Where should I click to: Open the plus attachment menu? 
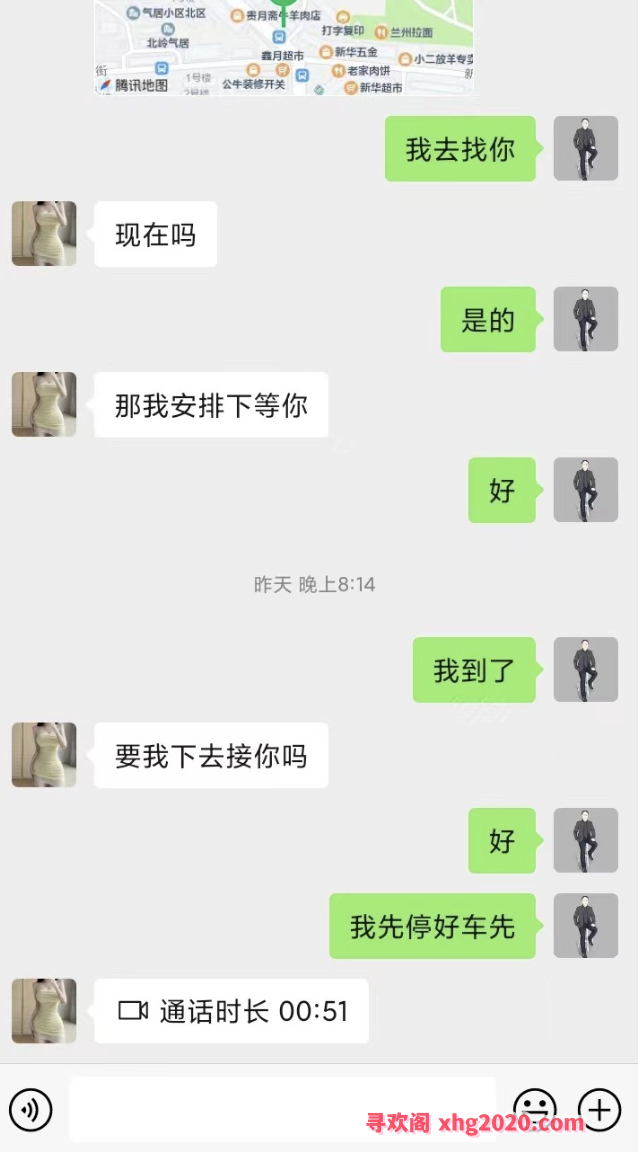tap(599, 1109)
